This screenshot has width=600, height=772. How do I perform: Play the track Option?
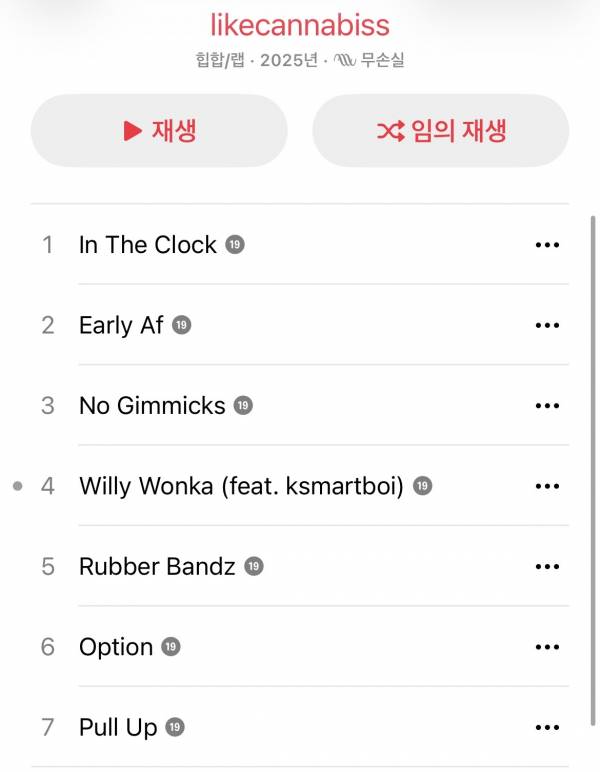click(x=116, y=647)
